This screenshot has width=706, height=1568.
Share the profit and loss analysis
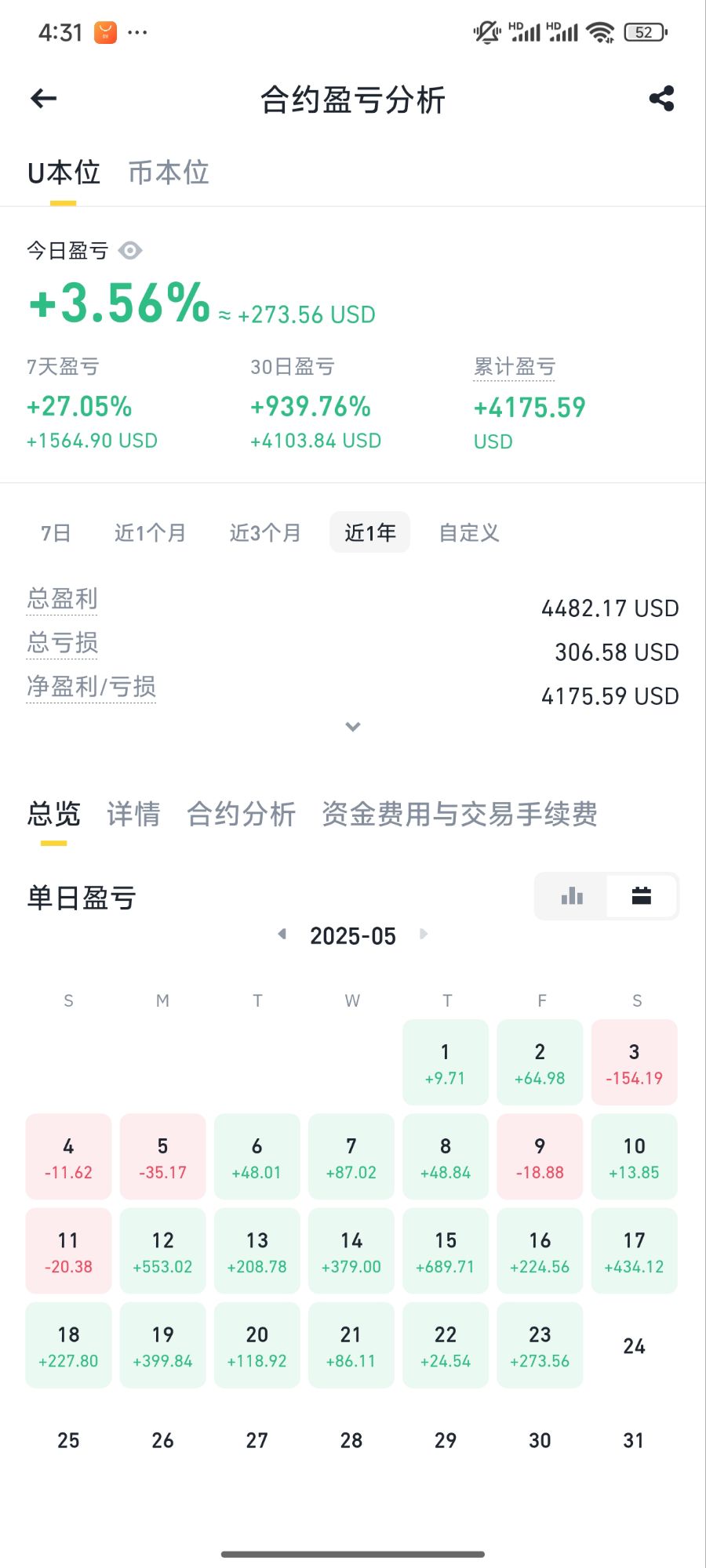(661, 99)
